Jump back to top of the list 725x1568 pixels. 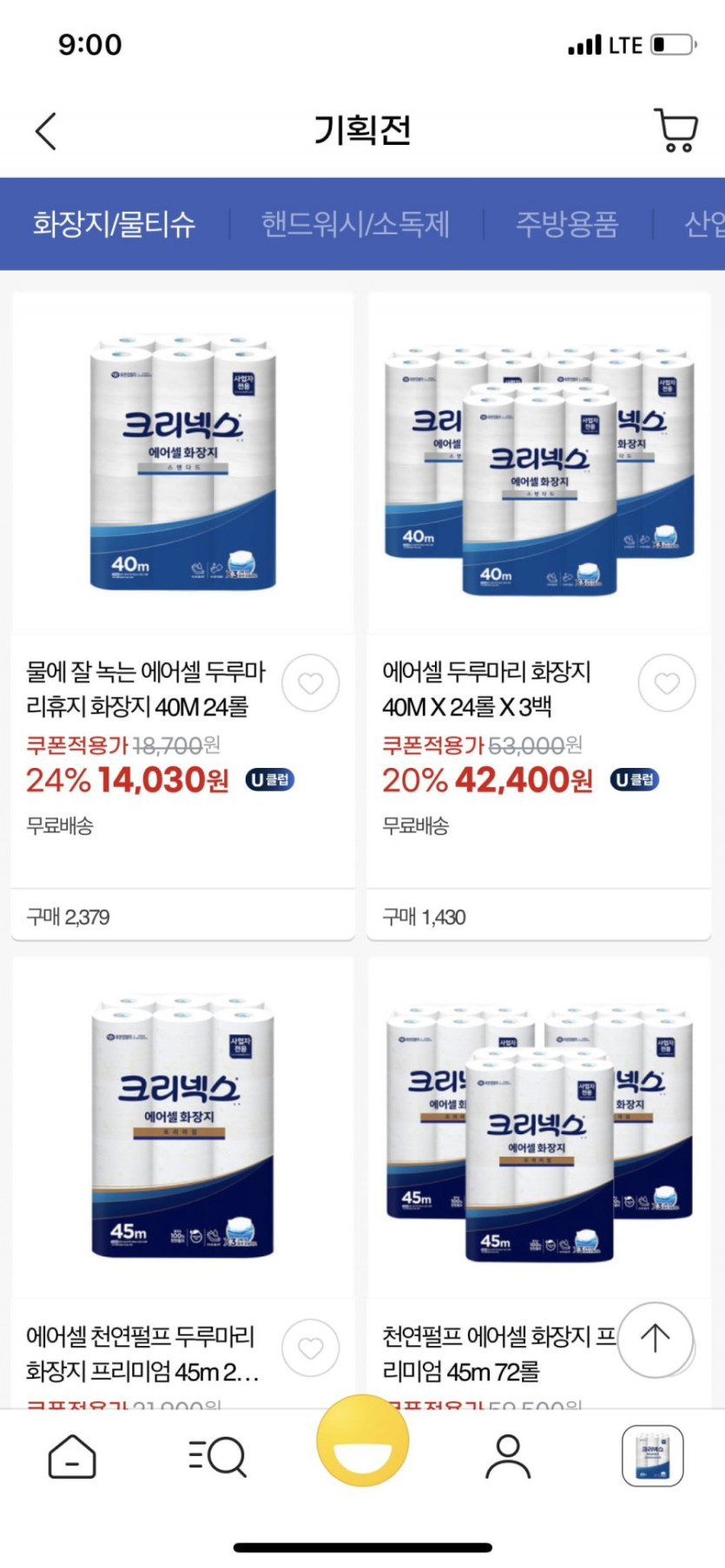click(656, 1339)
